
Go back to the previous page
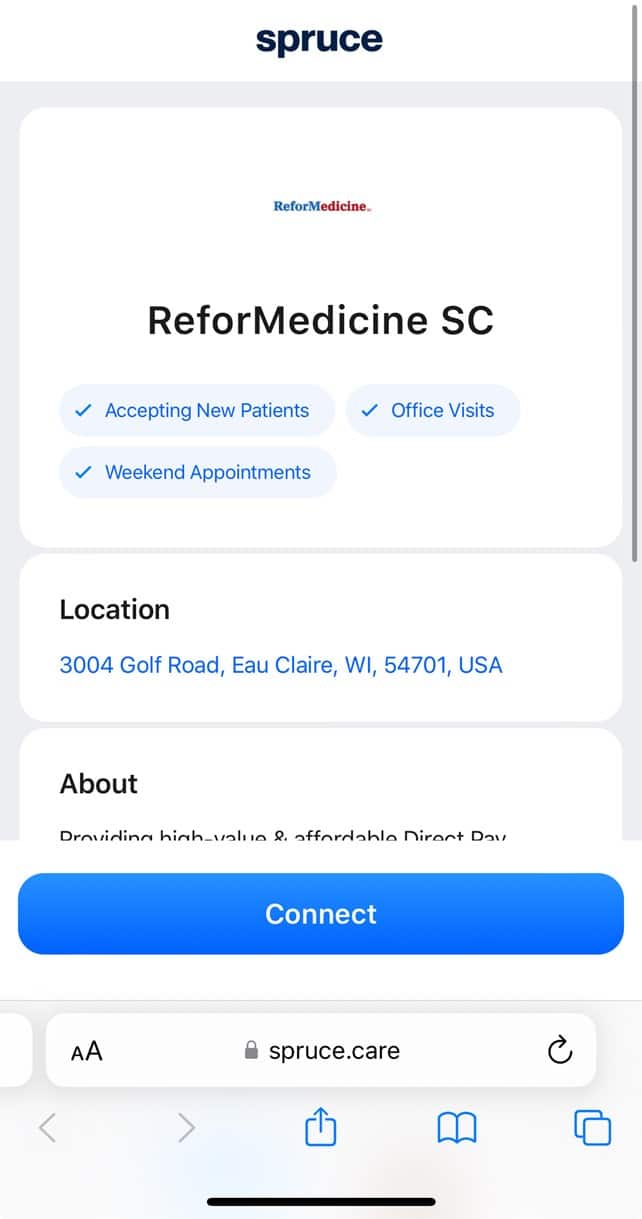tap(48, 1128)
